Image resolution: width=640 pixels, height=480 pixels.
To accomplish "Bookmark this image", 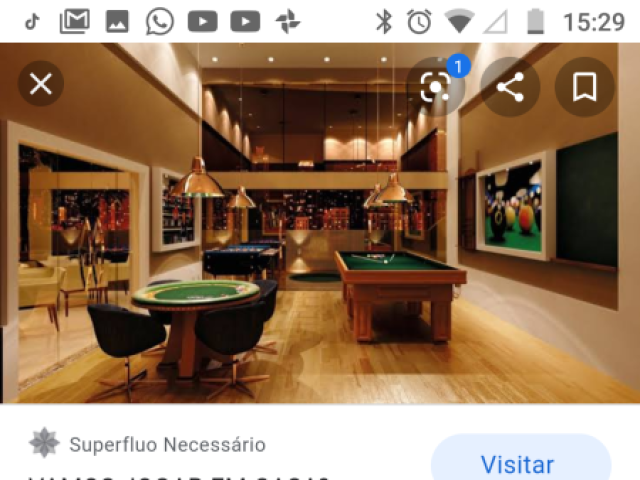I will (585, 87).
